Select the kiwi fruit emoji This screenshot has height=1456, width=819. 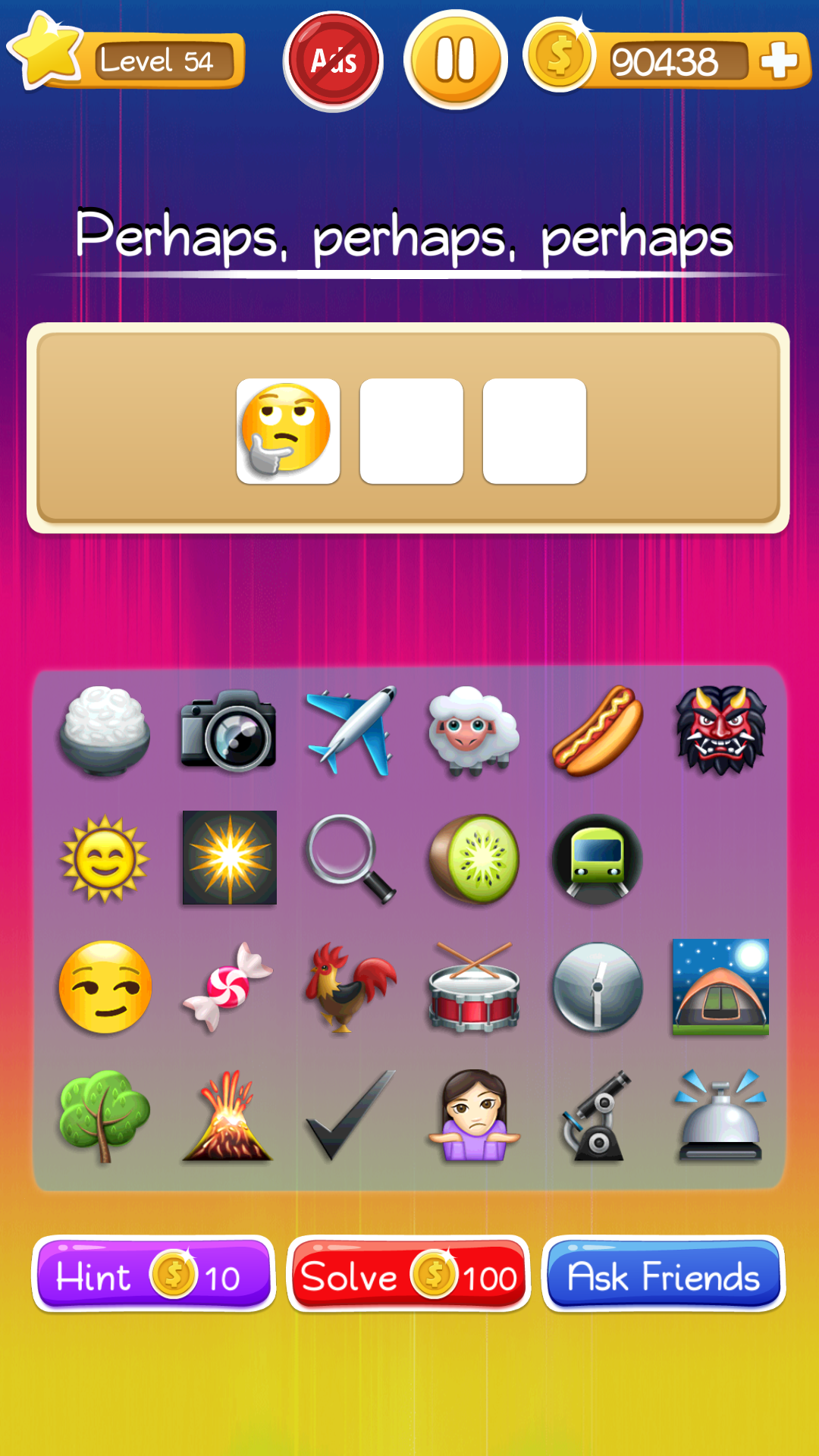tap(475, 858)
